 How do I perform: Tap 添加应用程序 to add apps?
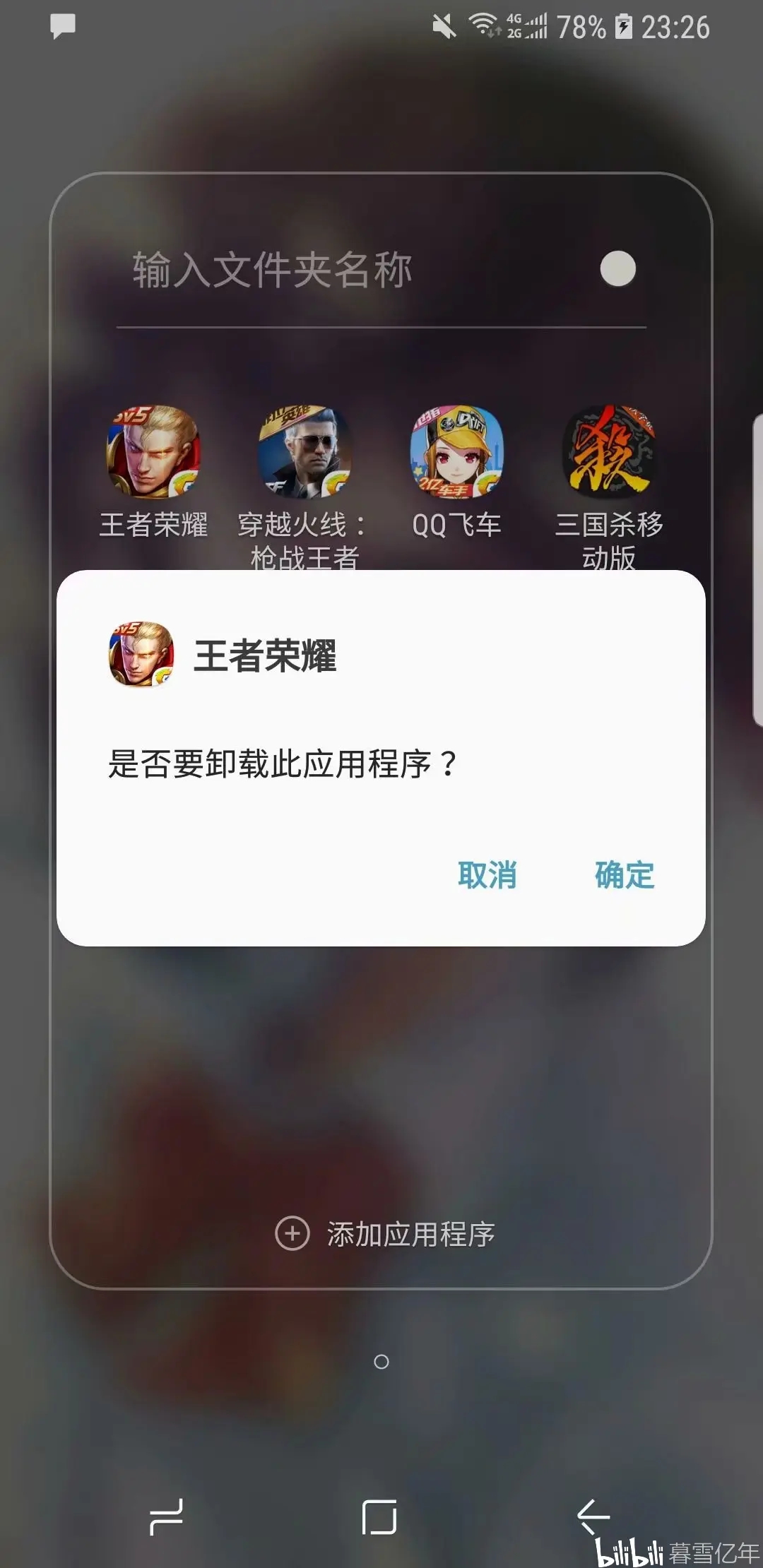coord(385,1234)
